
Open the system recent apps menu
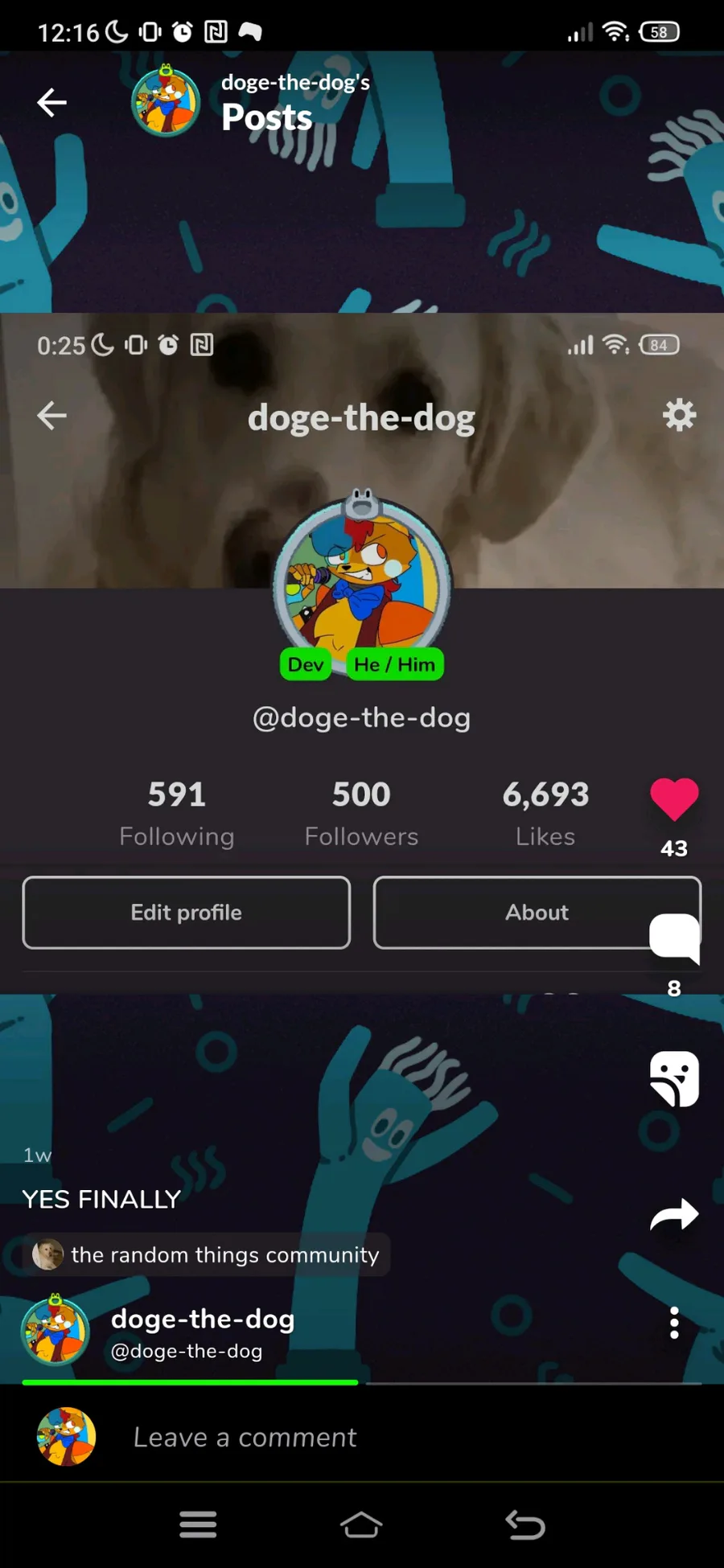point(198,1524)
